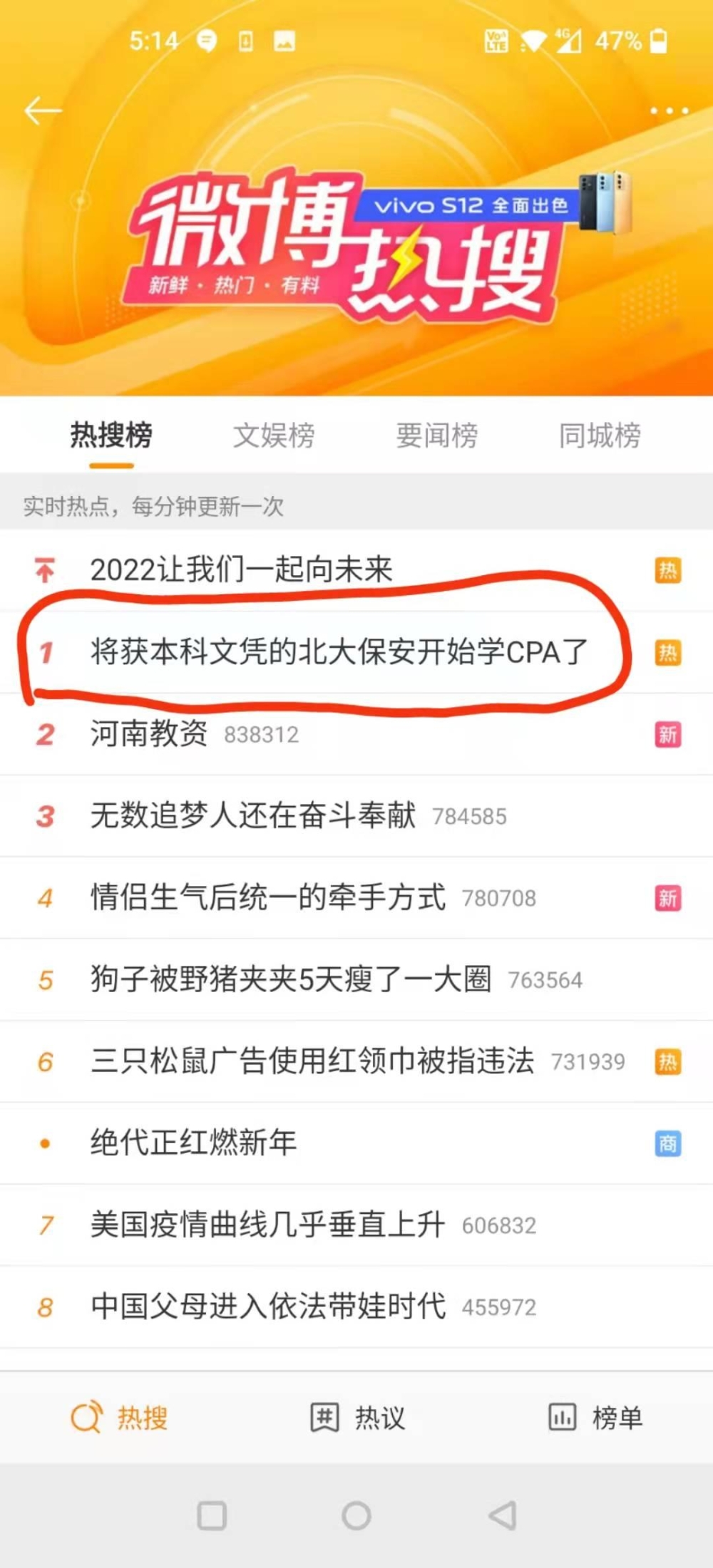Open topic 美国疫情曲线几乎垂直上升
This screenshot has height=1568, width=713.
[x=268, y=1225]
